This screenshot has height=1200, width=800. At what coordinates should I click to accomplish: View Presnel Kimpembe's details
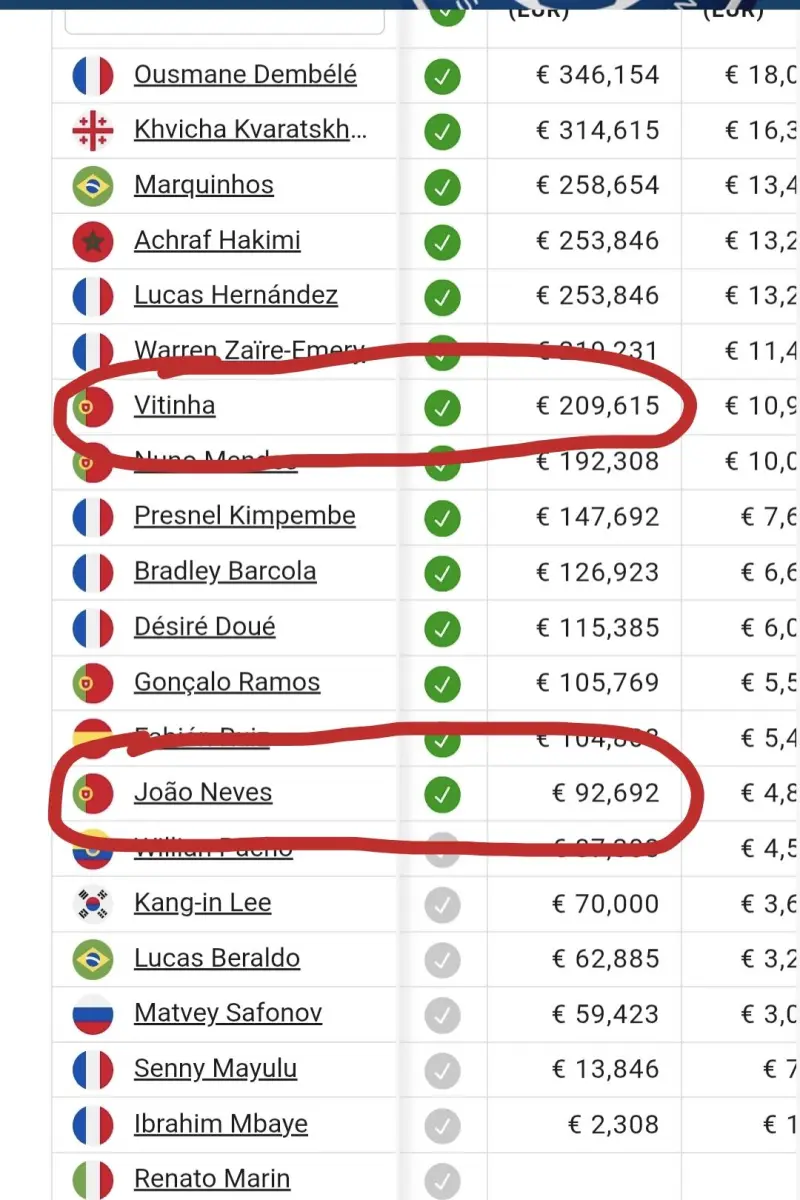coord(245,516)
